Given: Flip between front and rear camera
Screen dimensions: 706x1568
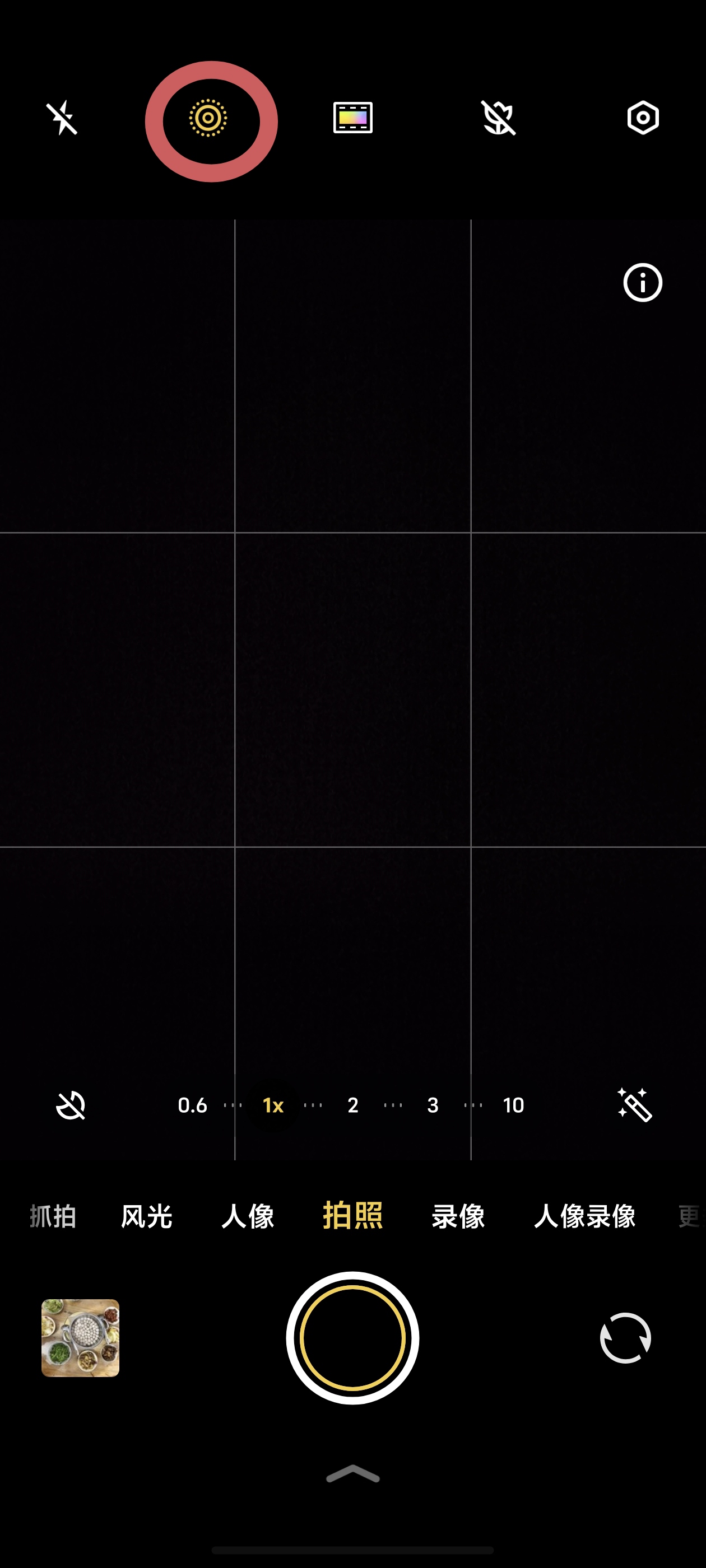Looking at the screenshot, I should point(625,1338).
